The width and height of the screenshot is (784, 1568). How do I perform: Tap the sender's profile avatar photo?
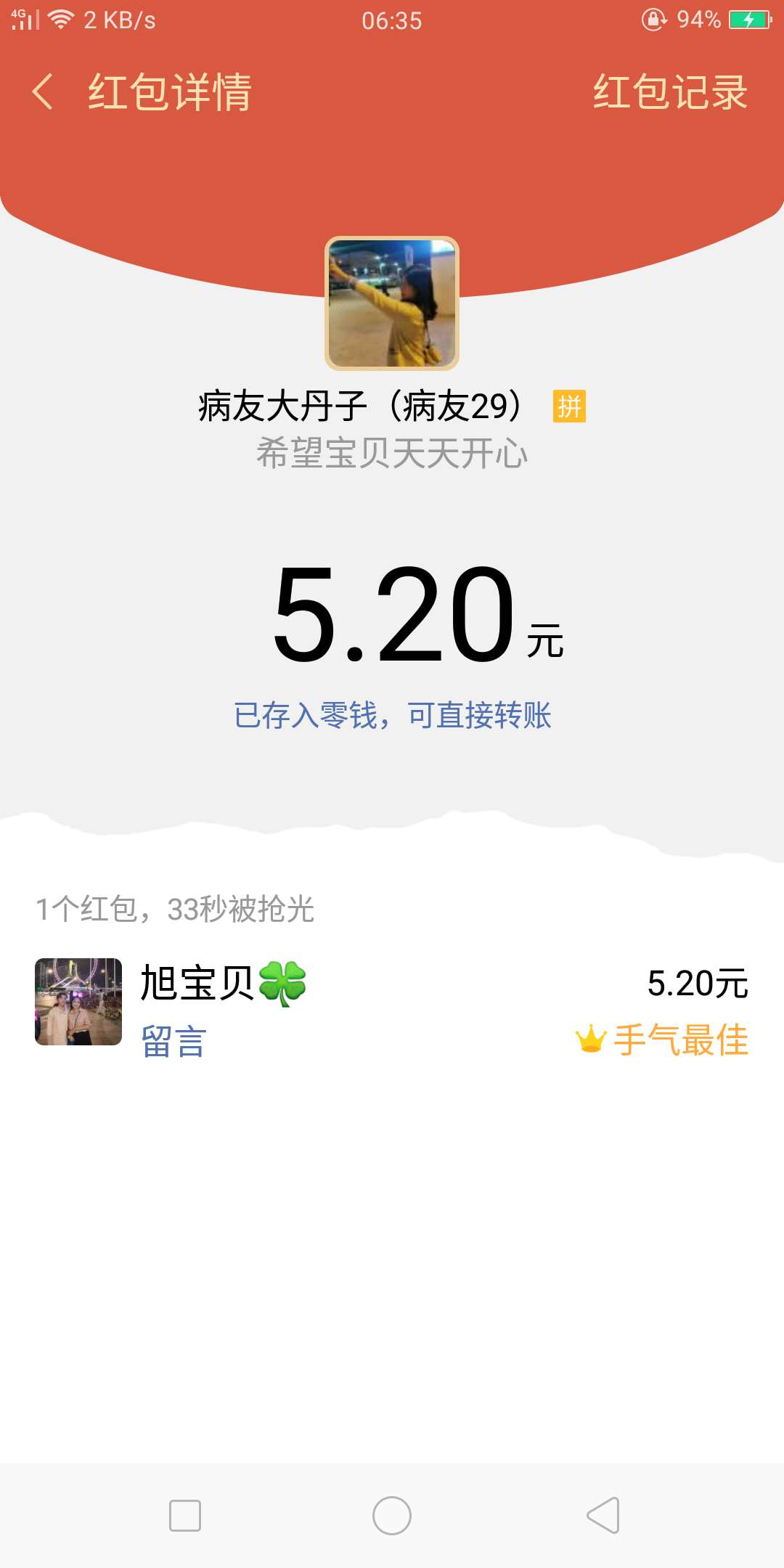(x=392, y=303)
